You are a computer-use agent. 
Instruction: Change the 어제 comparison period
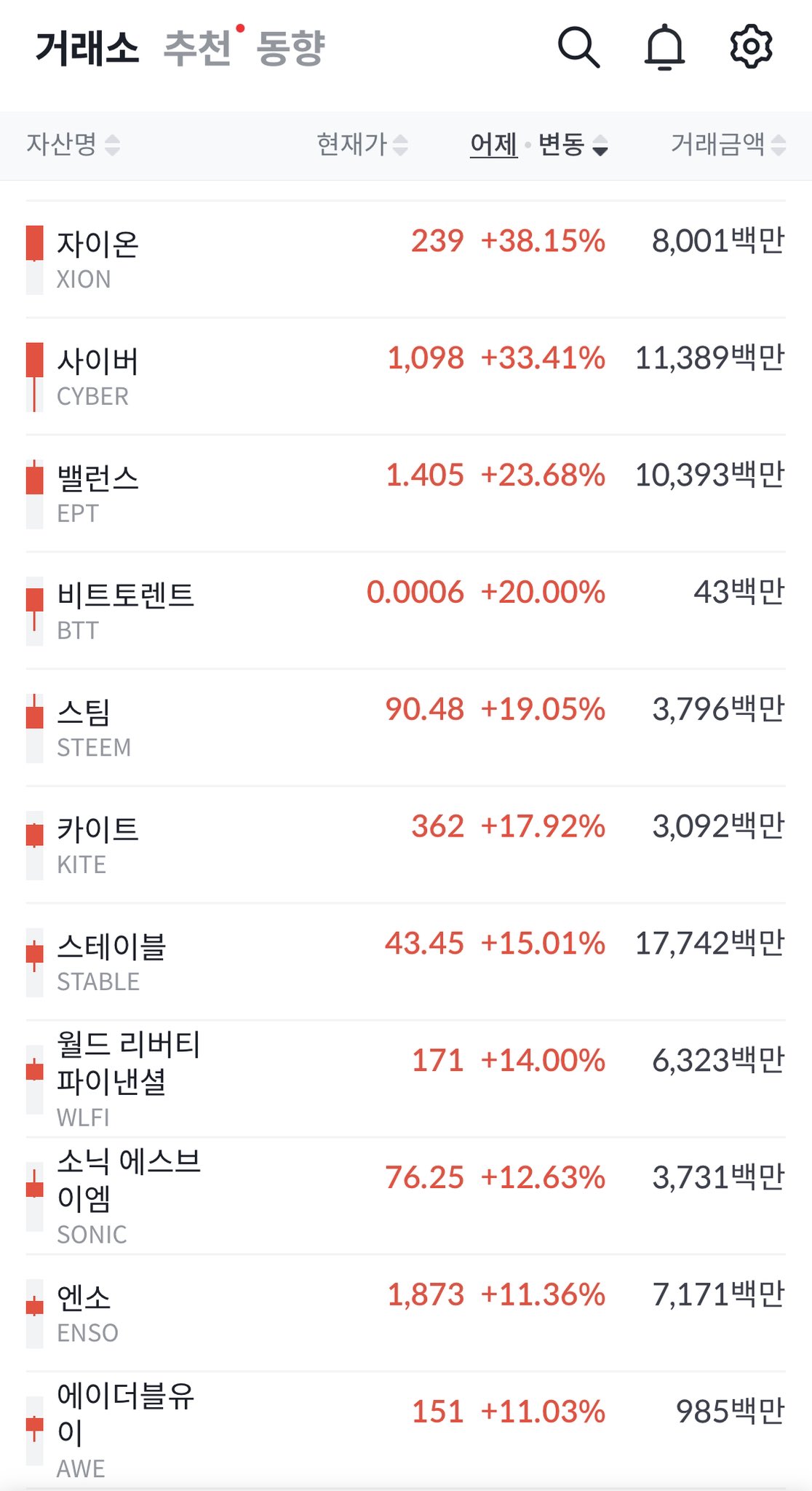tap(493, 144)
